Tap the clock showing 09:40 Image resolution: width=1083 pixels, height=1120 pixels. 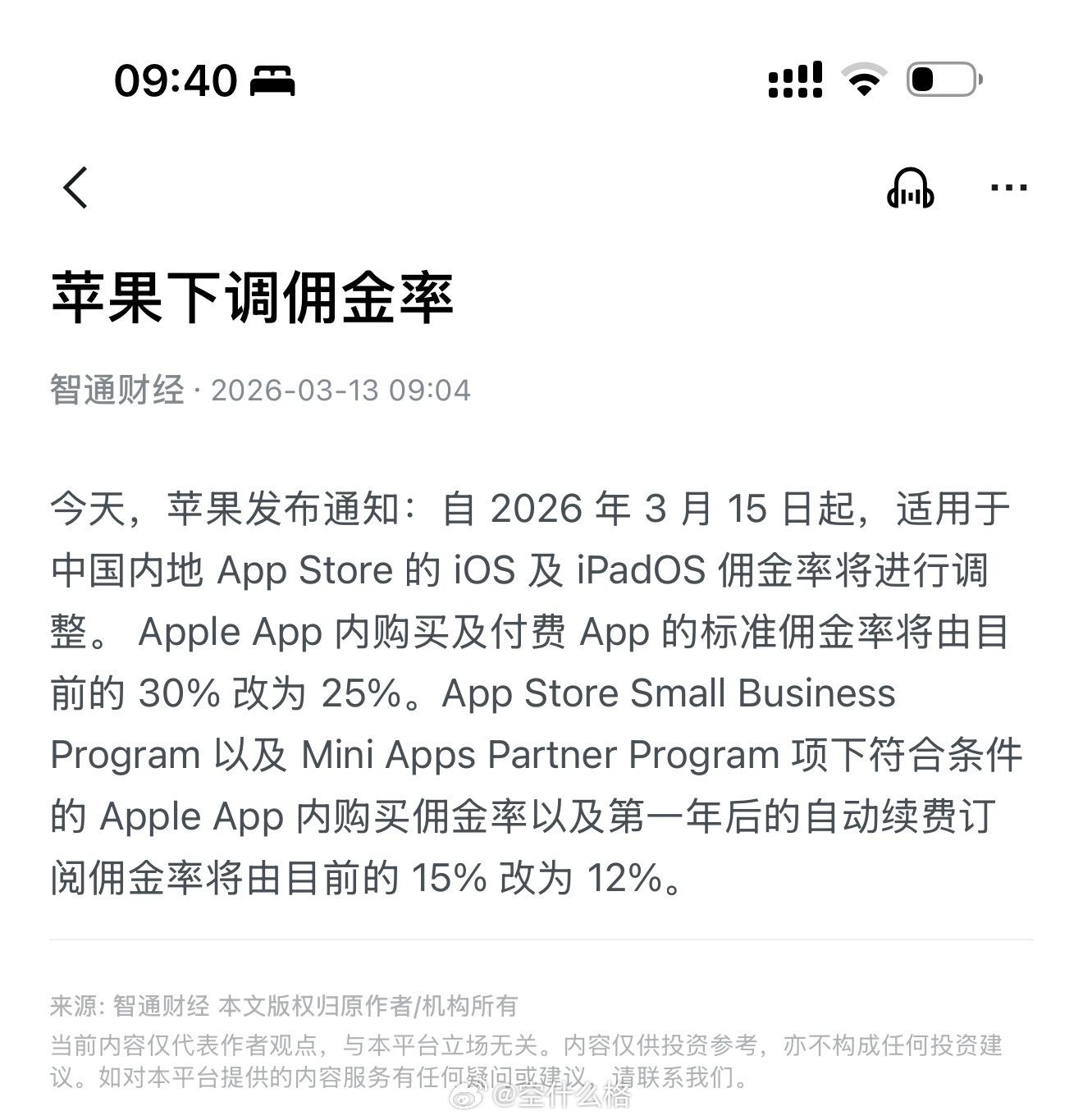tap(175, 80)
